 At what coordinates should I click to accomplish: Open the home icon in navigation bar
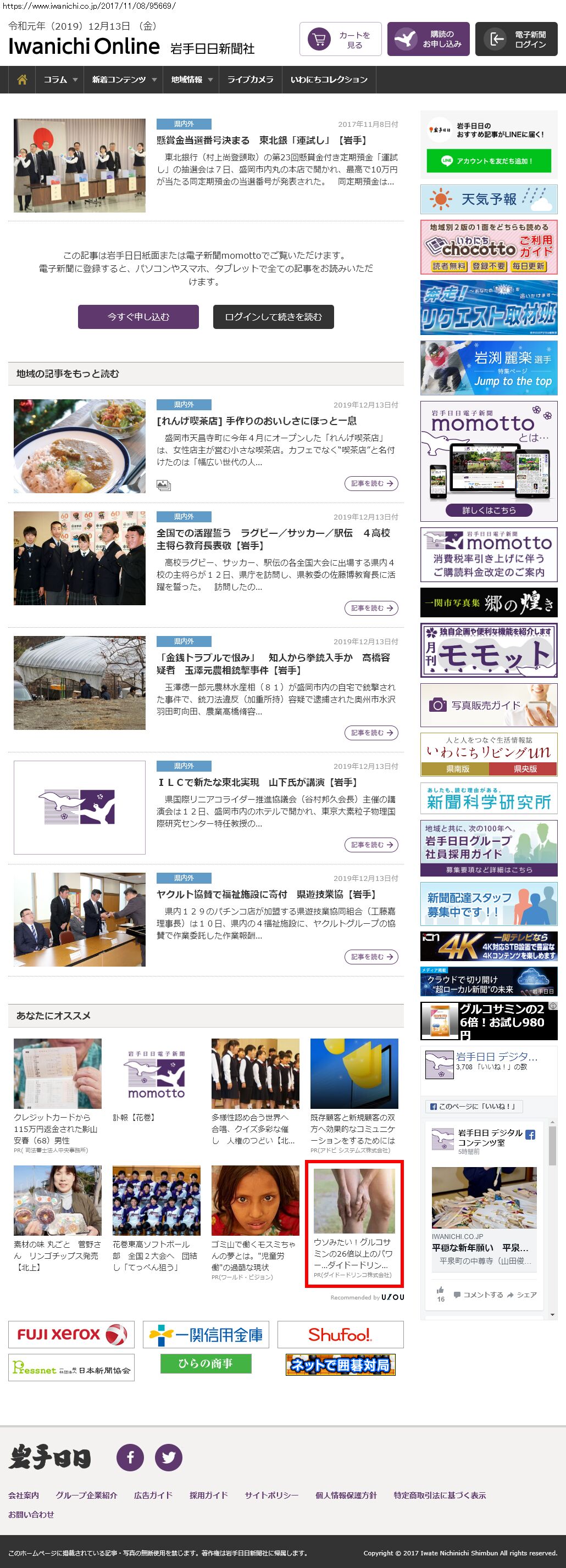22,80
